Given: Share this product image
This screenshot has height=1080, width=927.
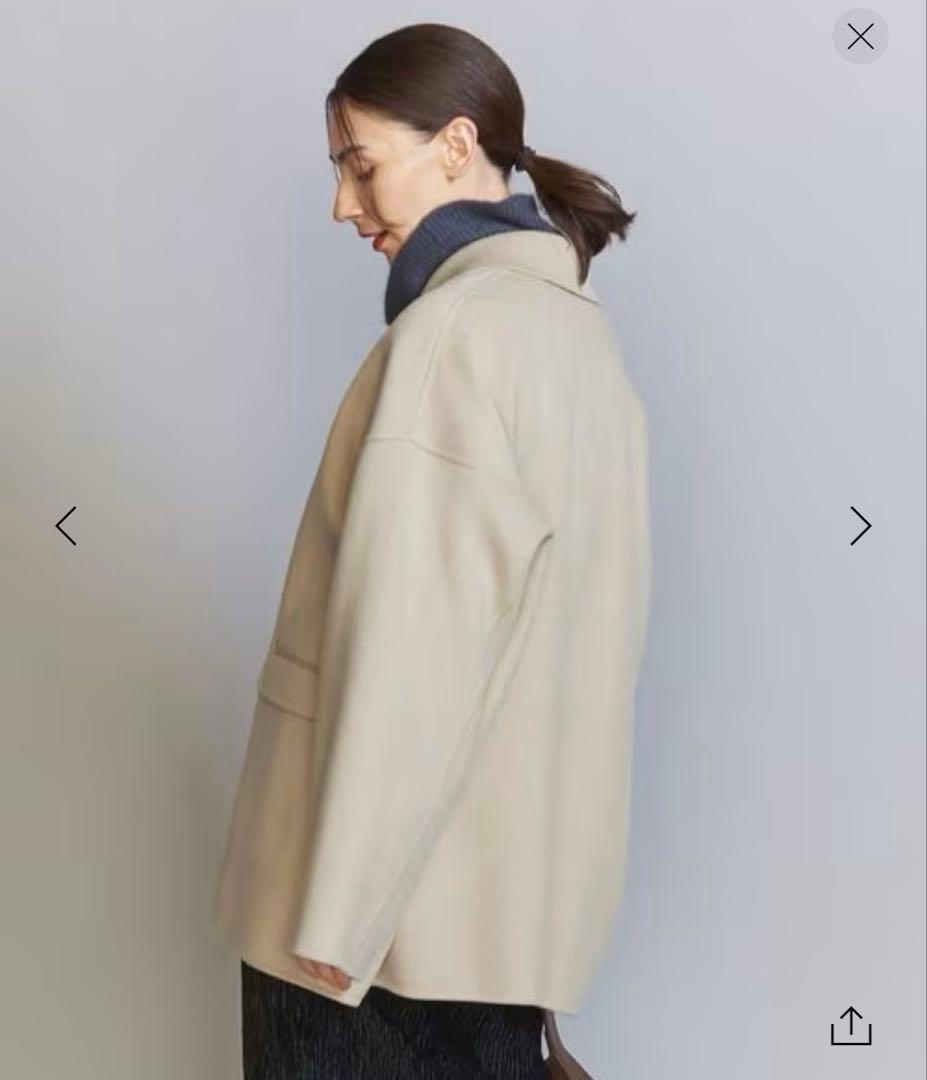Looking at the screenshot, I should pos(851,1026).
